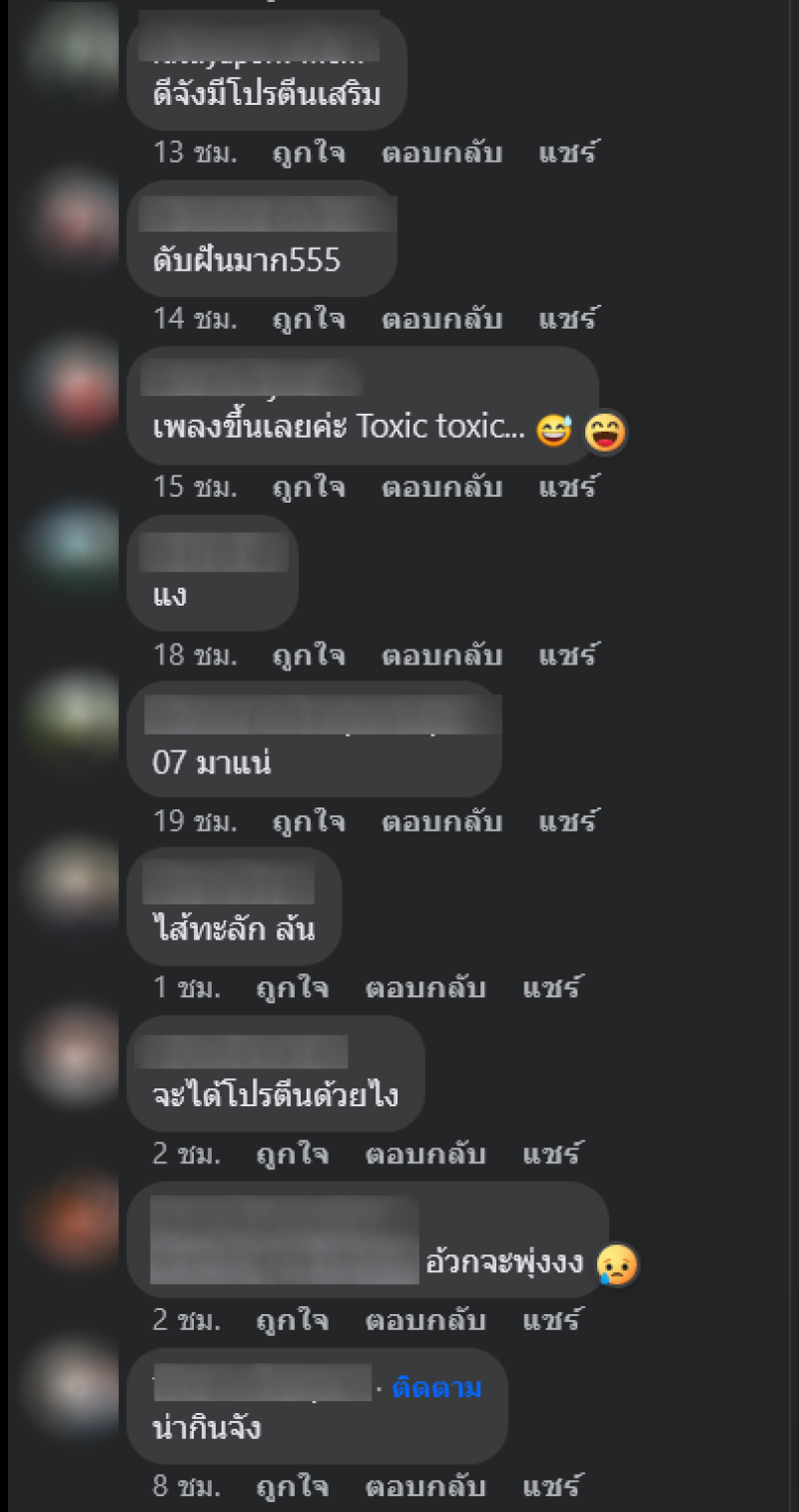Follow the author of 'น่ากินจัง' via ติดตาม
The height and width of the screenshot is (1512, 799).
tap(436, 1388)
